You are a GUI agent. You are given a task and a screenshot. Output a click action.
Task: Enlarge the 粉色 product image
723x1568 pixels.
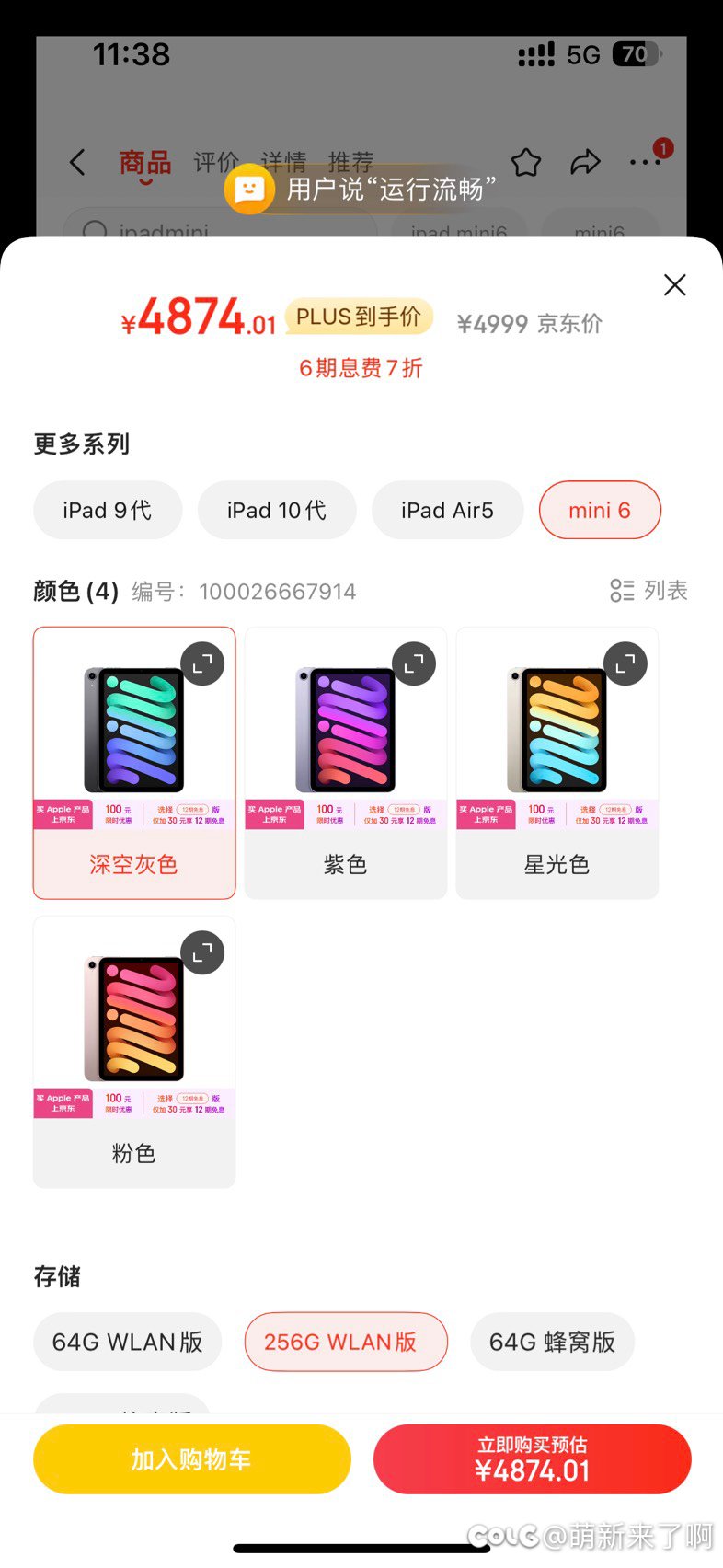pos(202,952)
